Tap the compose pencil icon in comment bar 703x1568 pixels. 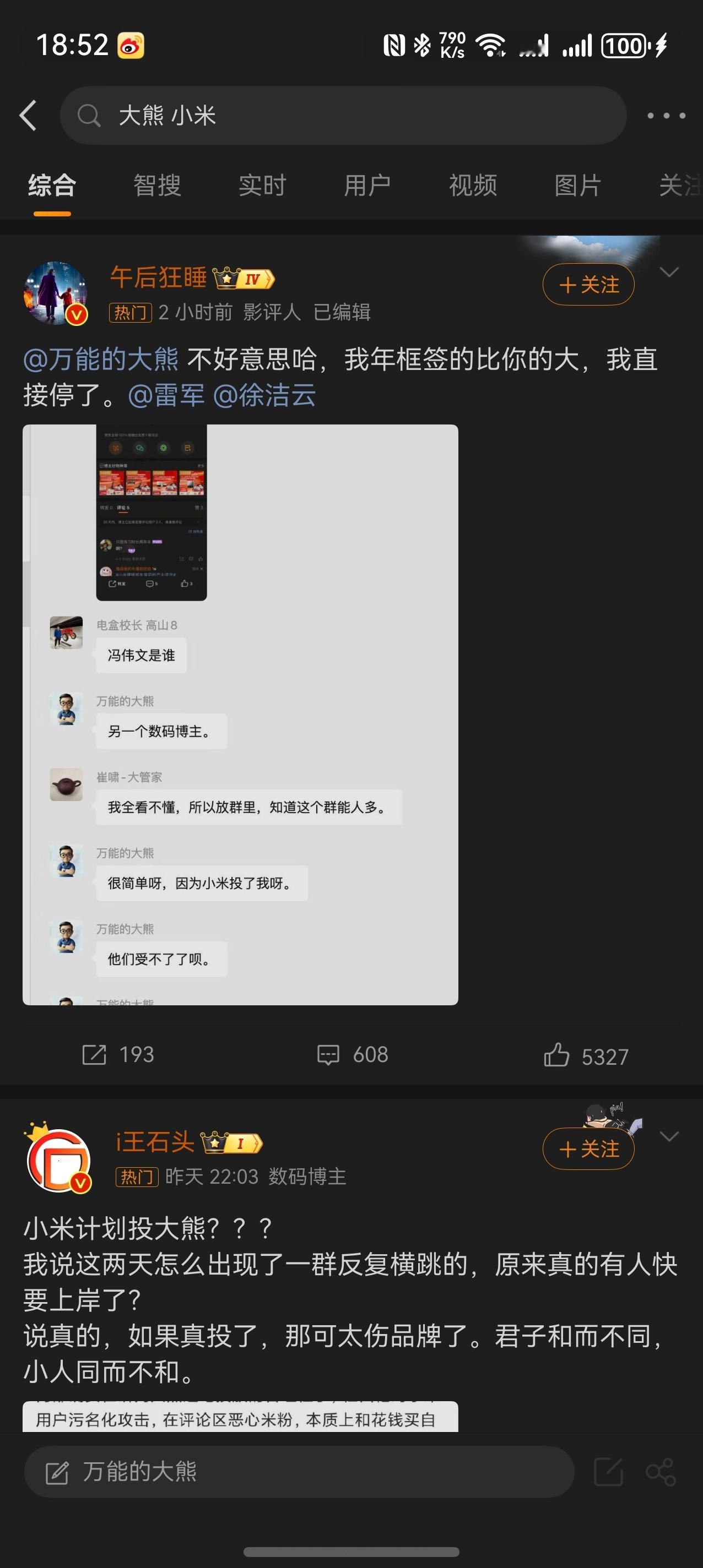click(58, 1471)
